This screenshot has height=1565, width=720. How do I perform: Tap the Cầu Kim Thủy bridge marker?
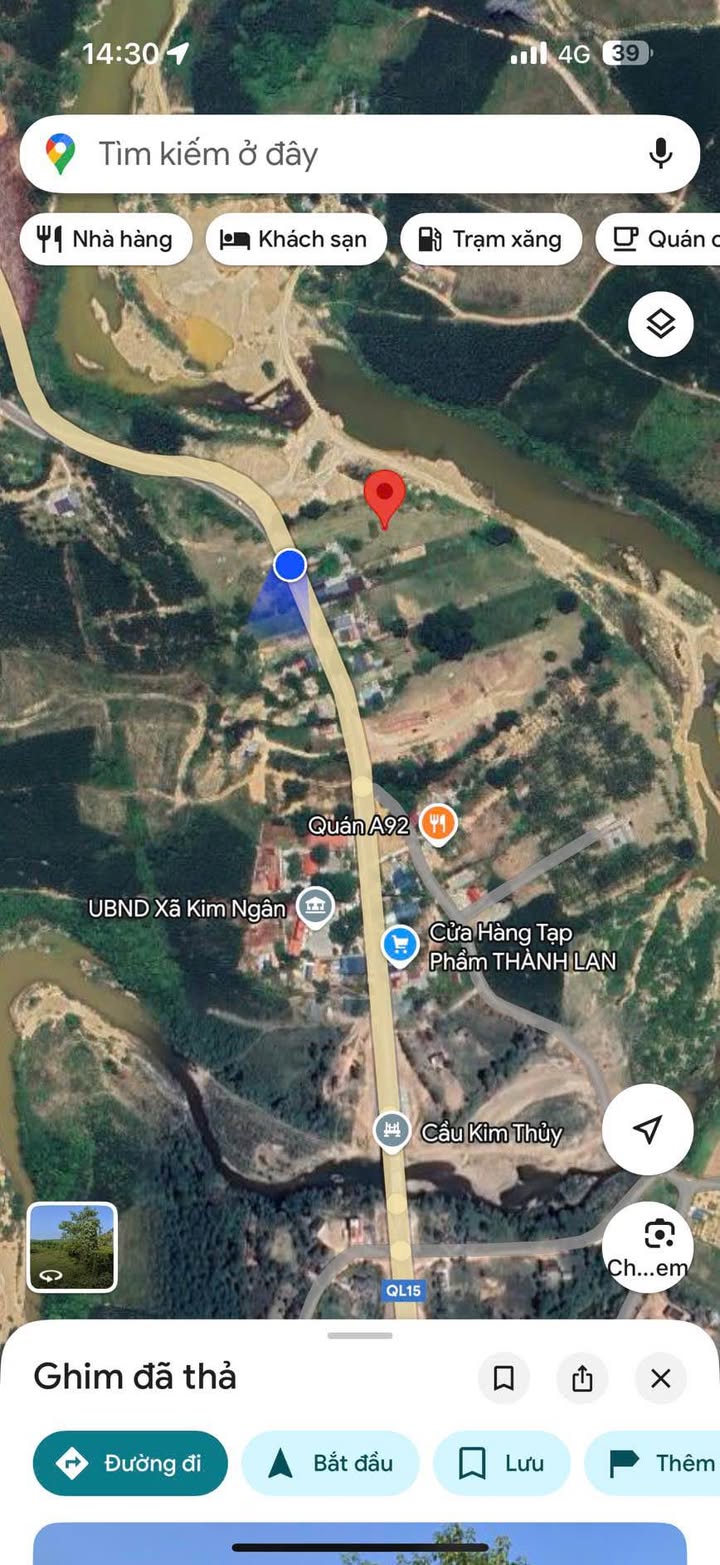pos(392,1132)
